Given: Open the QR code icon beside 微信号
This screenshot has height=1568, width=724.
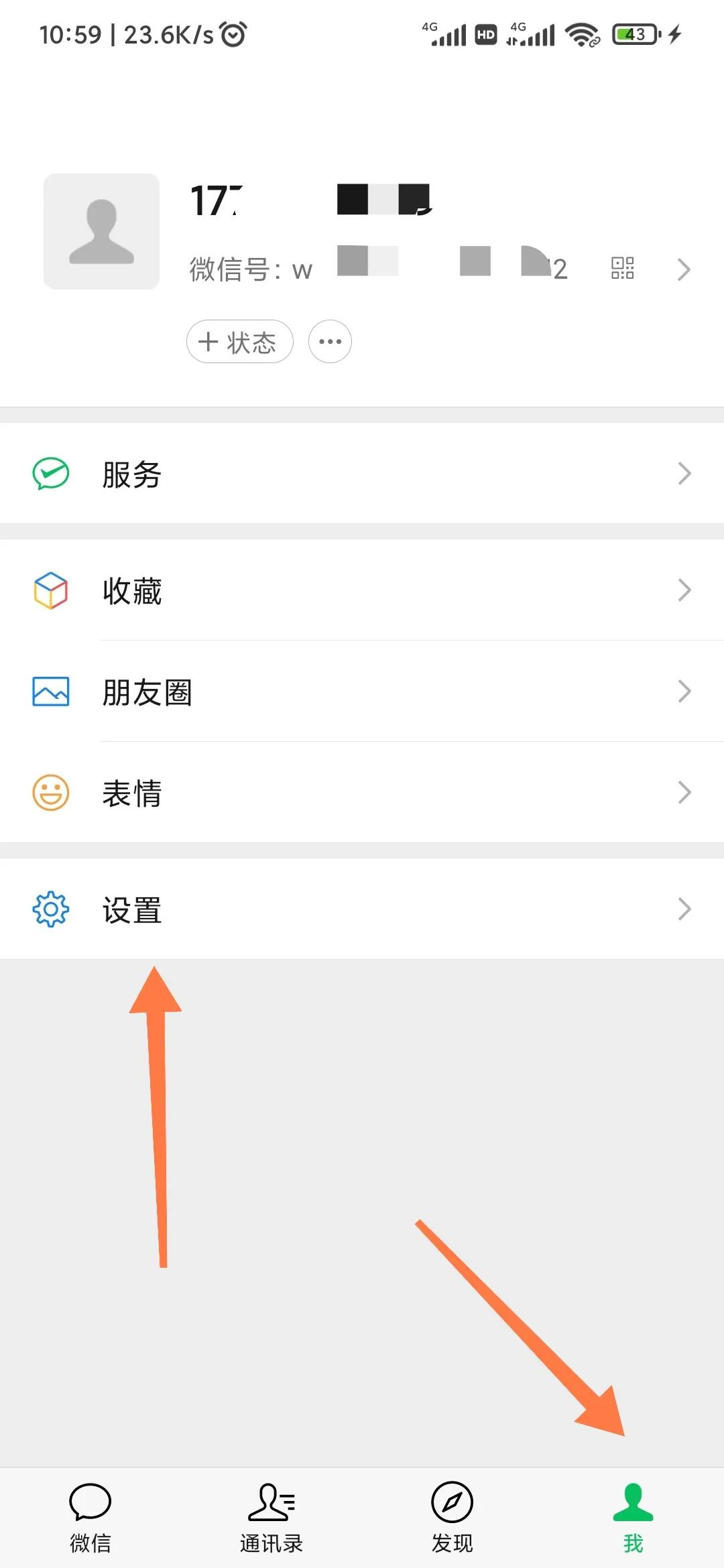Looking at the screenshot, I should coord(623,268).
